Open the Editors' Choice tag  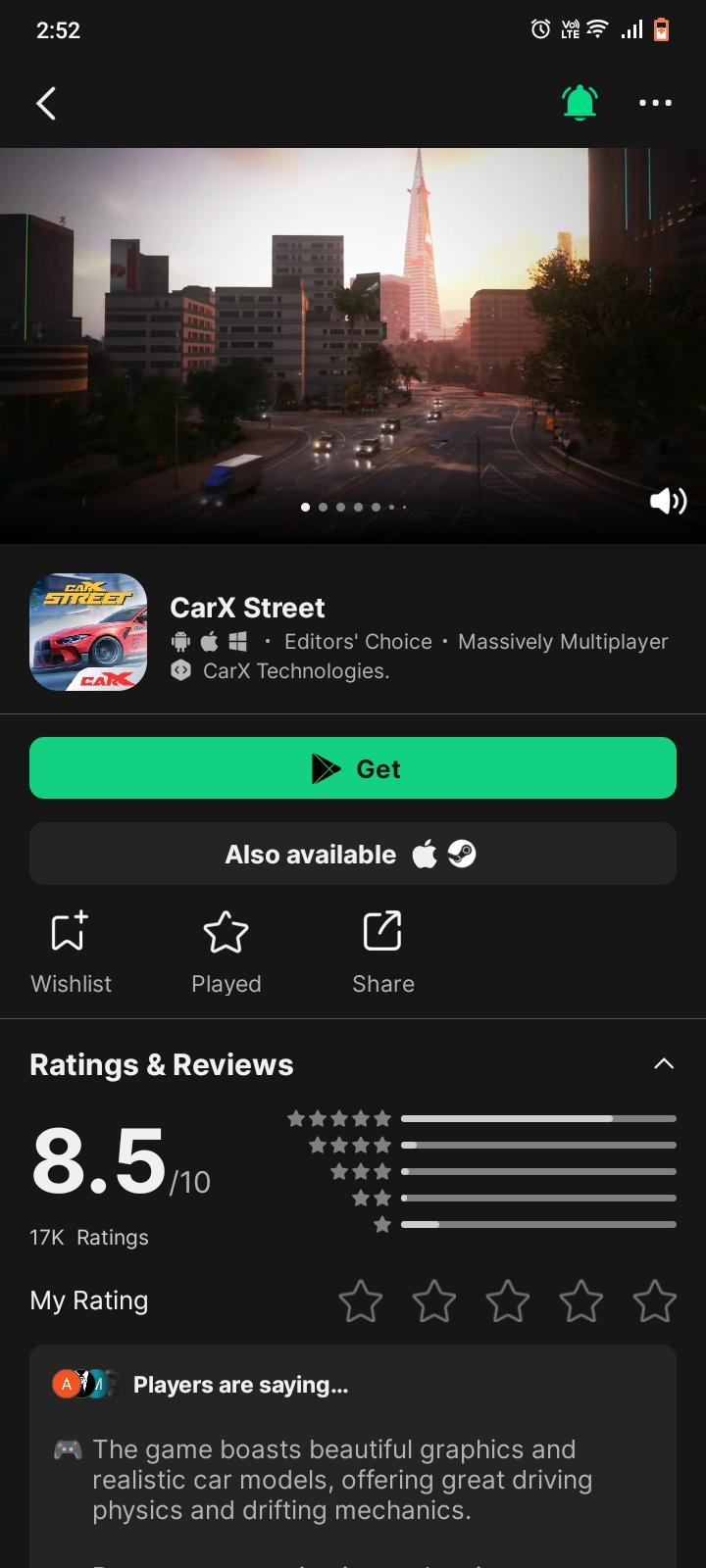[x=358, y=642]
